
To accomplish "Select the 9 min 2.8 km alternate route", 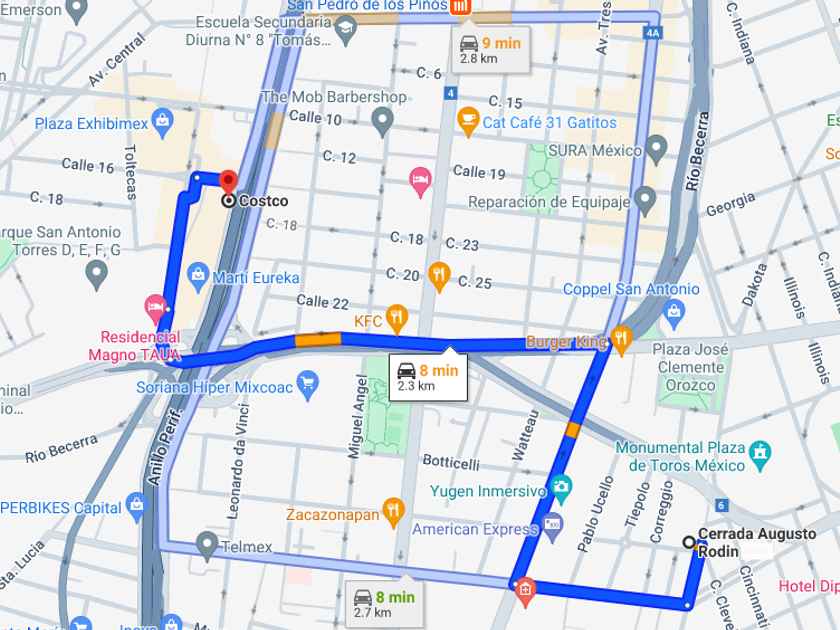I will [x=491, y=49].
